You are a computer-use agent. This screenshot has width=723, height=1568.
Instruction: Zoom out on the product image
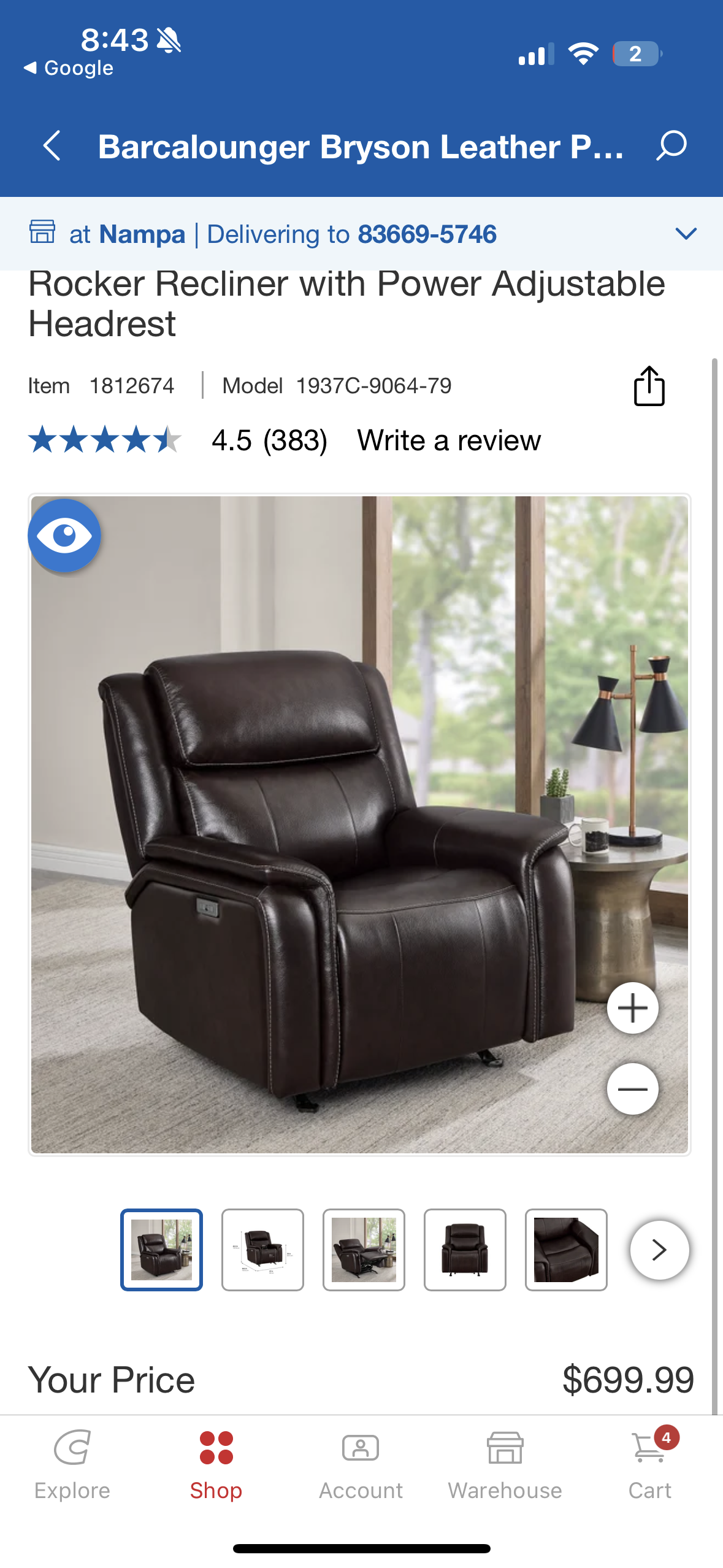(x=632, y=1089)
